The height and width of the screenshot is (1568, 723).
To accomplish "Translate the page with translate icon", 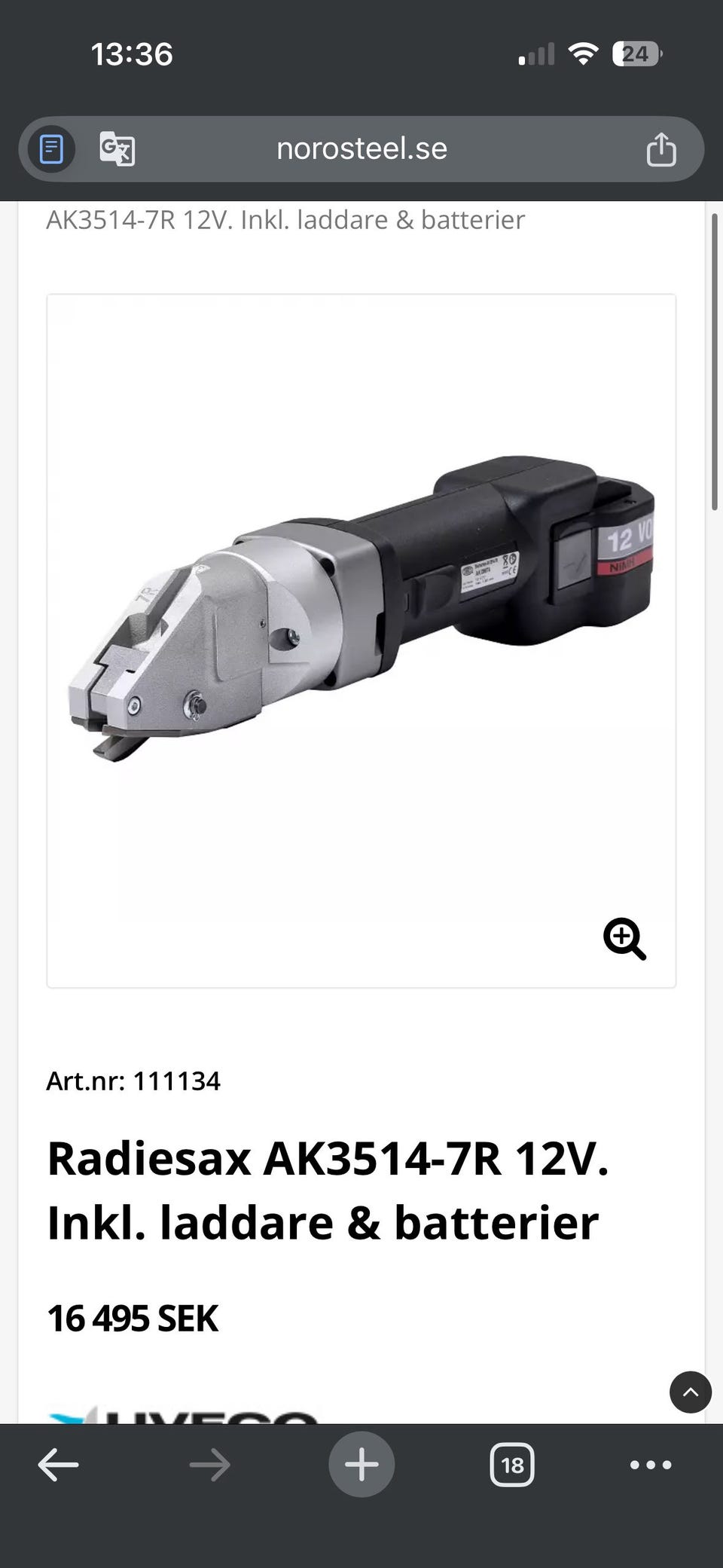I will click(x=117, y=149).
